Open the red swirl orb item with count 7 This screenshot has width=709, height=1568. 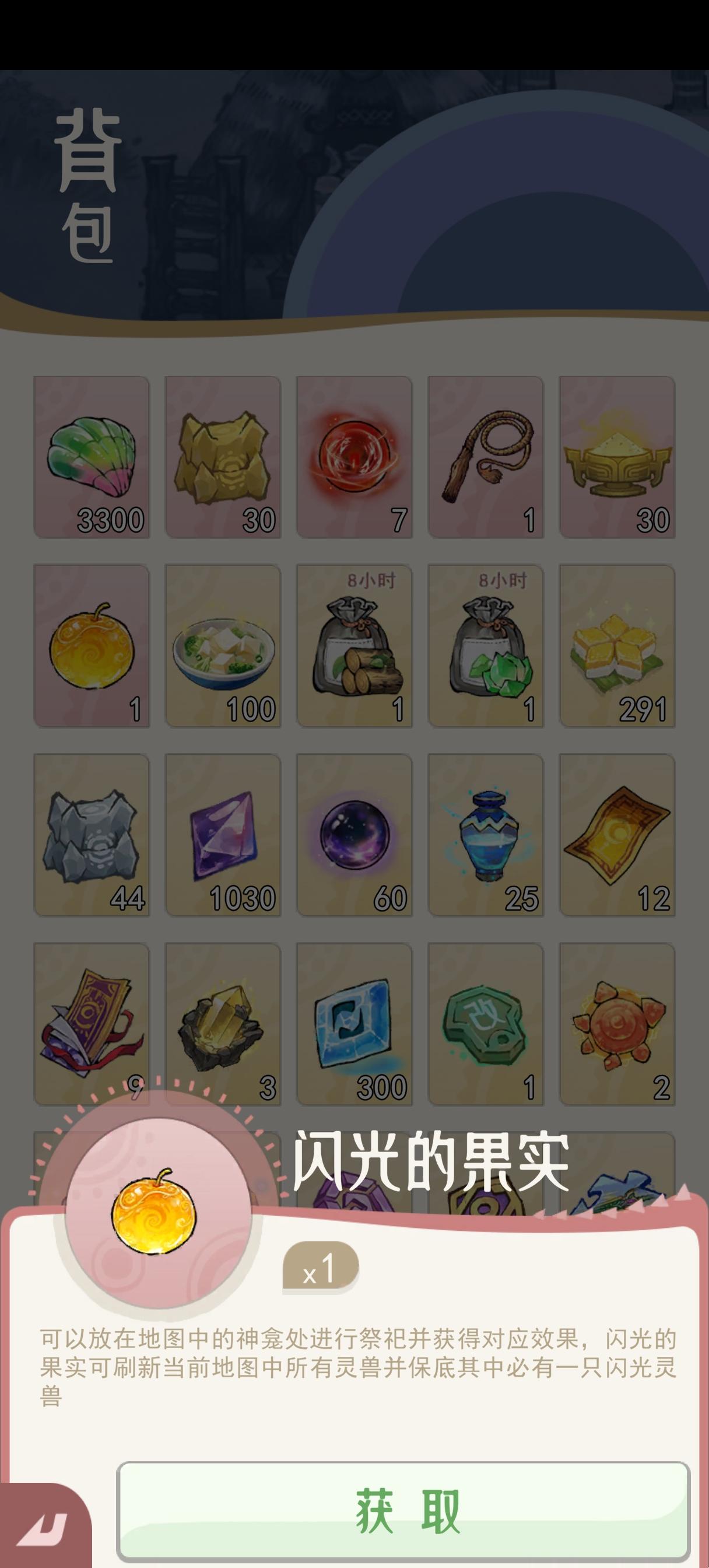click(355, 453)
